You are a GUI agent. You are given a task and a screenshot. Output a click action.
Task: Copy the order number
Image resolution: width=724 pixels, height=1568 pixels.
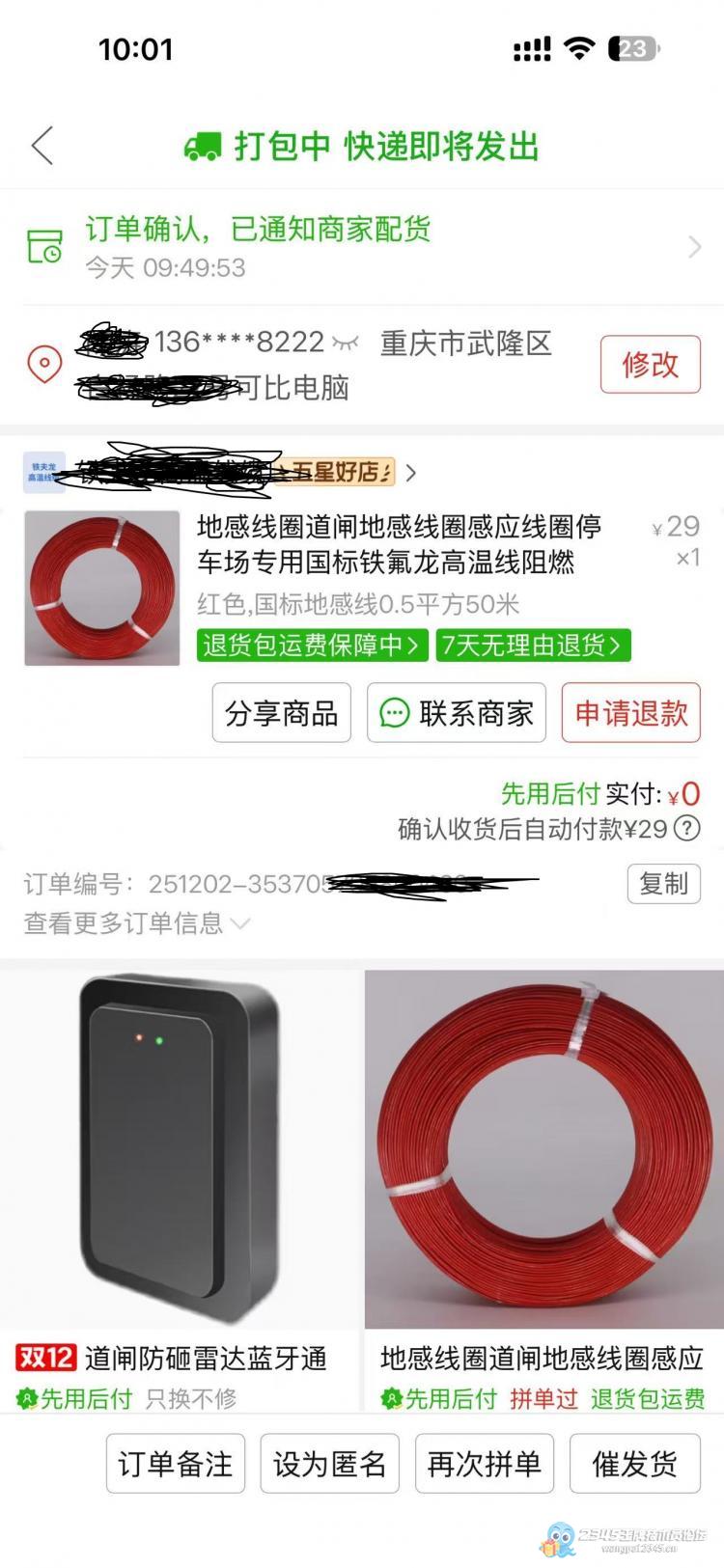pos(663,883)
